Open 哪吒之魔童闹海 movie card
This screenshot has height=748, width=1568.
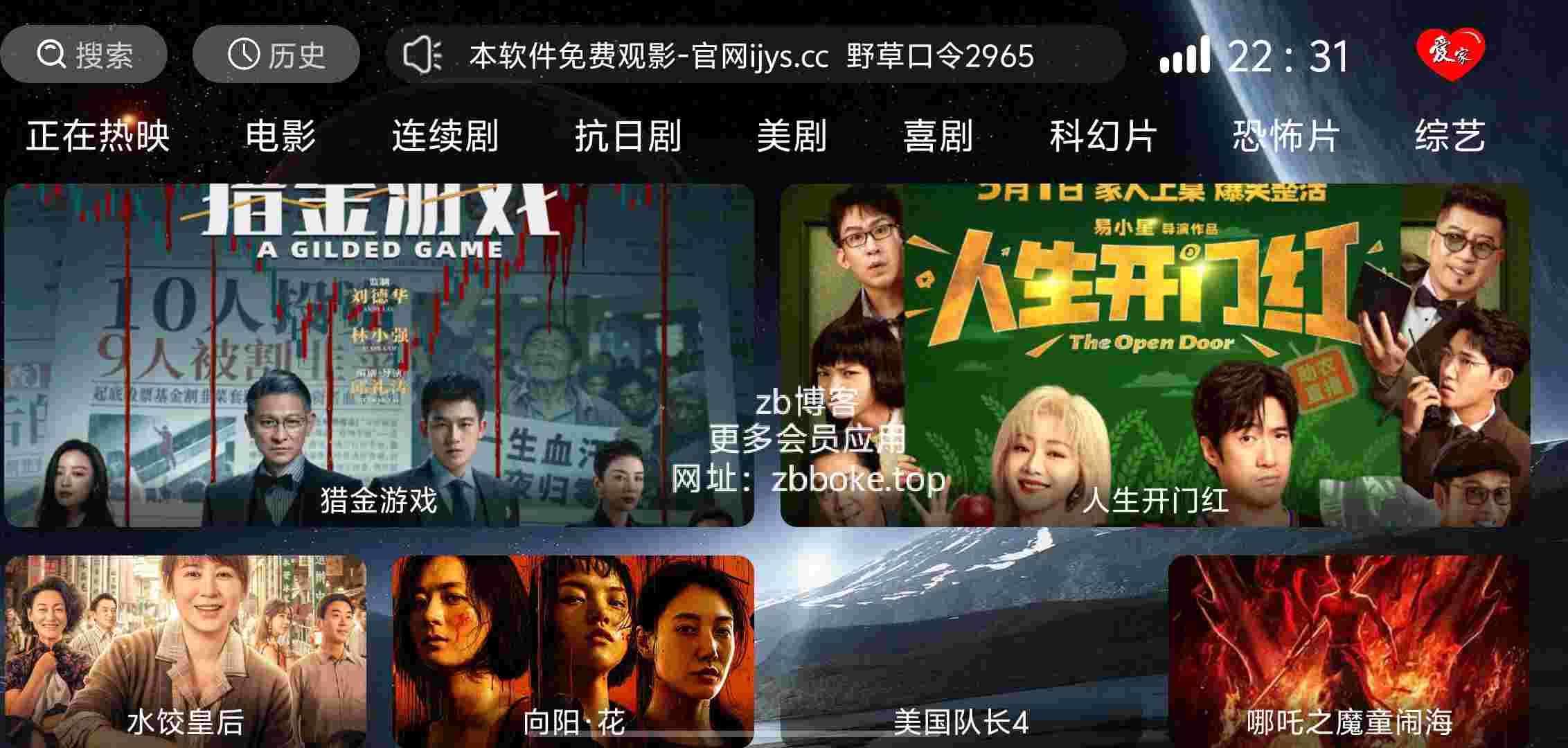(x=1348, y=651)
